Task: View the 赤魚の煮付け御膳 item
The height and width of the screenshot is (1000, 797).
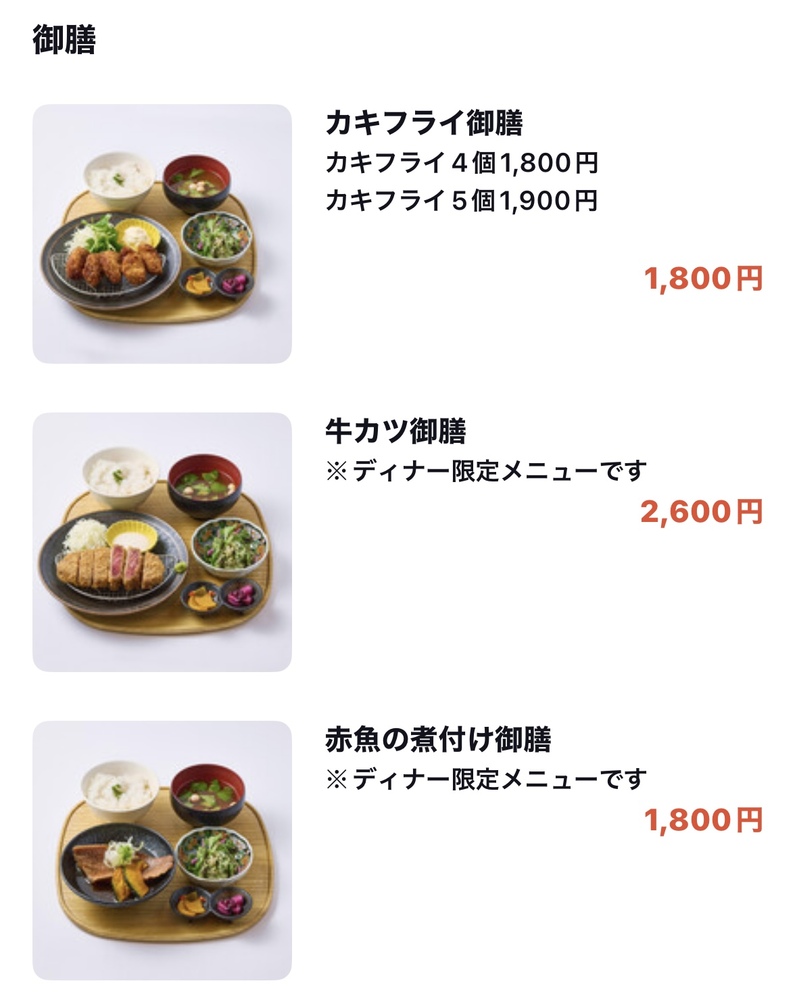Action: (x=438, y=739)
